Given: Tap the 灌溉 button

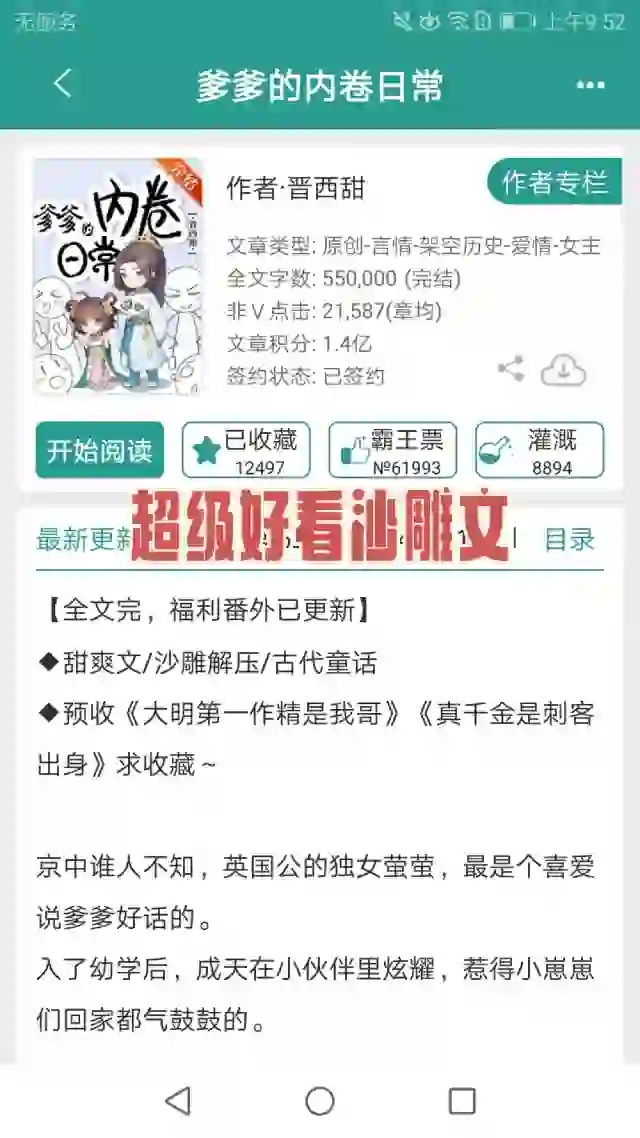Looking at the screenshot, I should (540, 450).
